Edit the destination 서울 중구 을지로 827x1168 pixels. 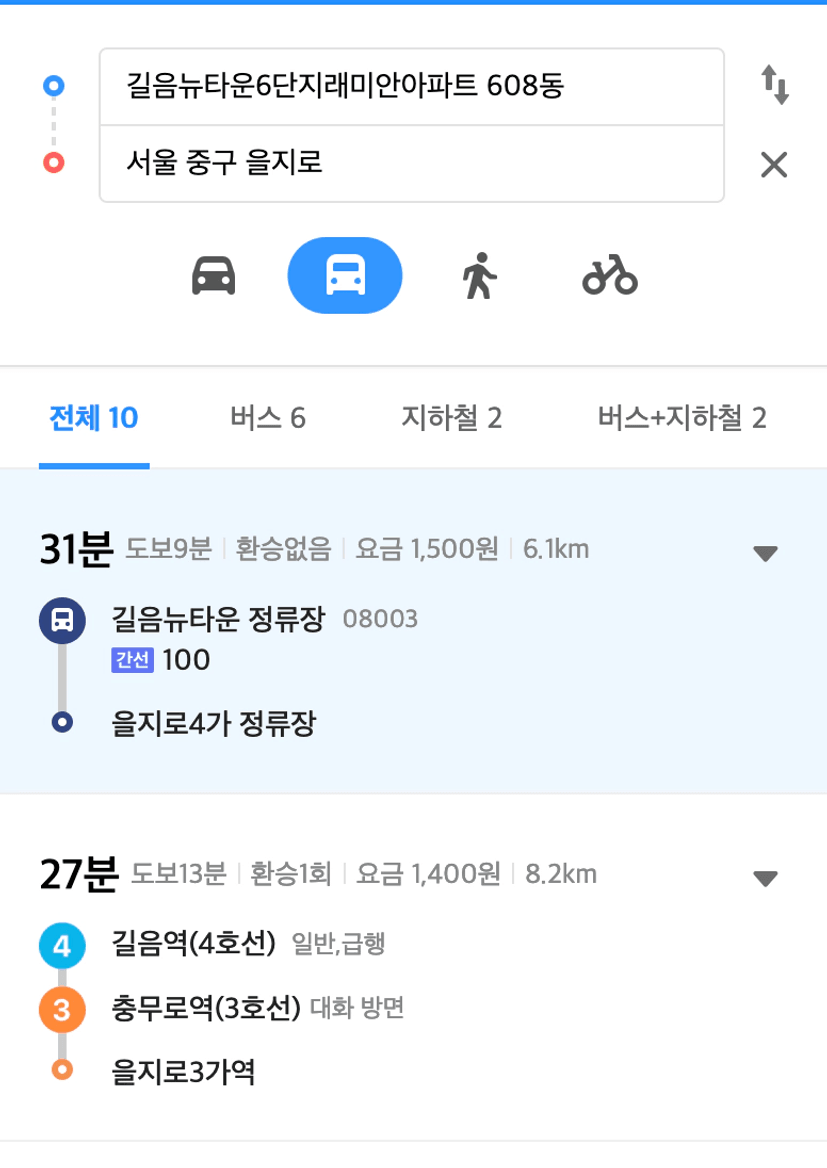[410, 163]
